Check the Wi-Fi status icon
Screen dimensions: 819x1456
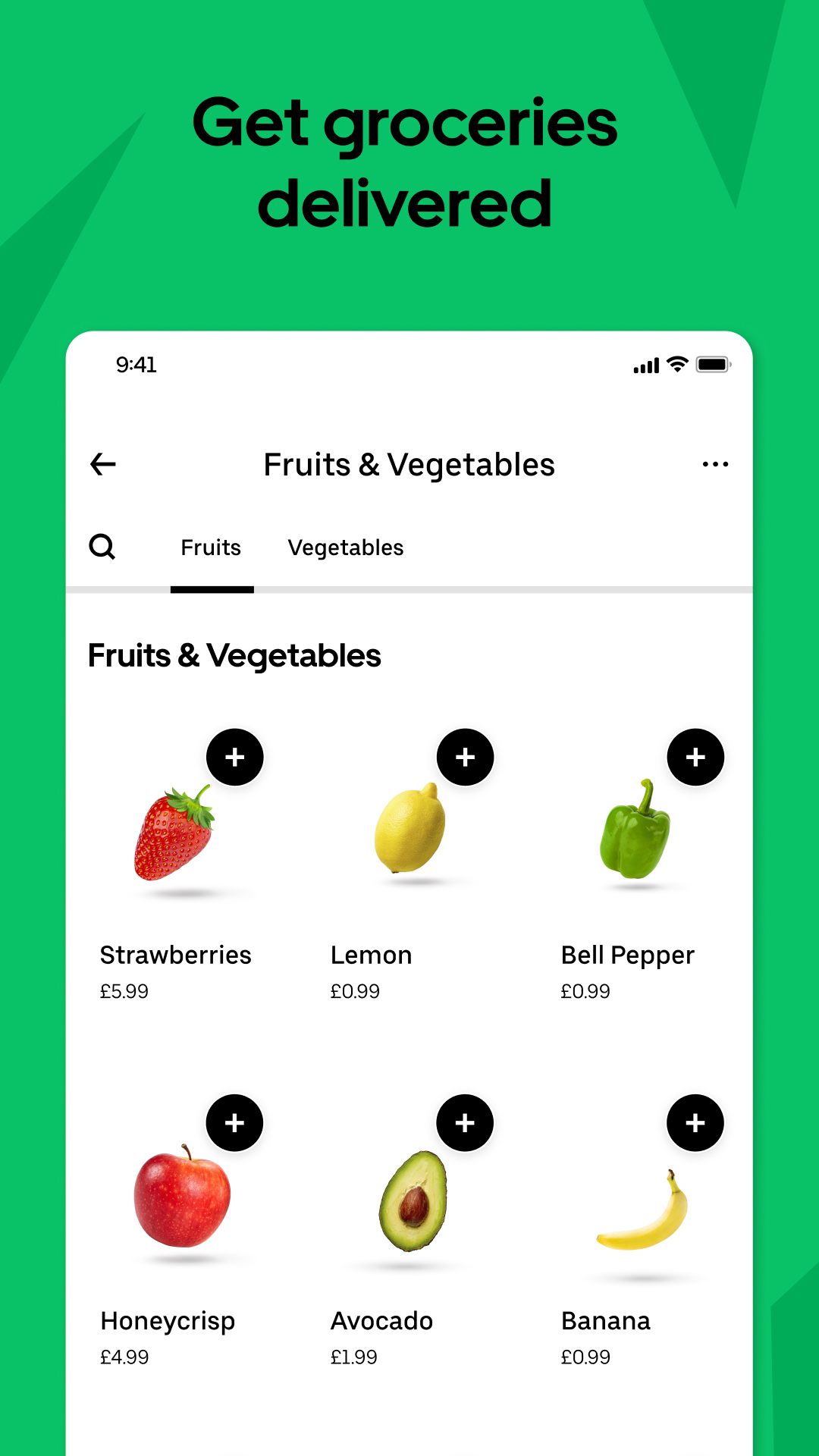[x=676, y=365]
